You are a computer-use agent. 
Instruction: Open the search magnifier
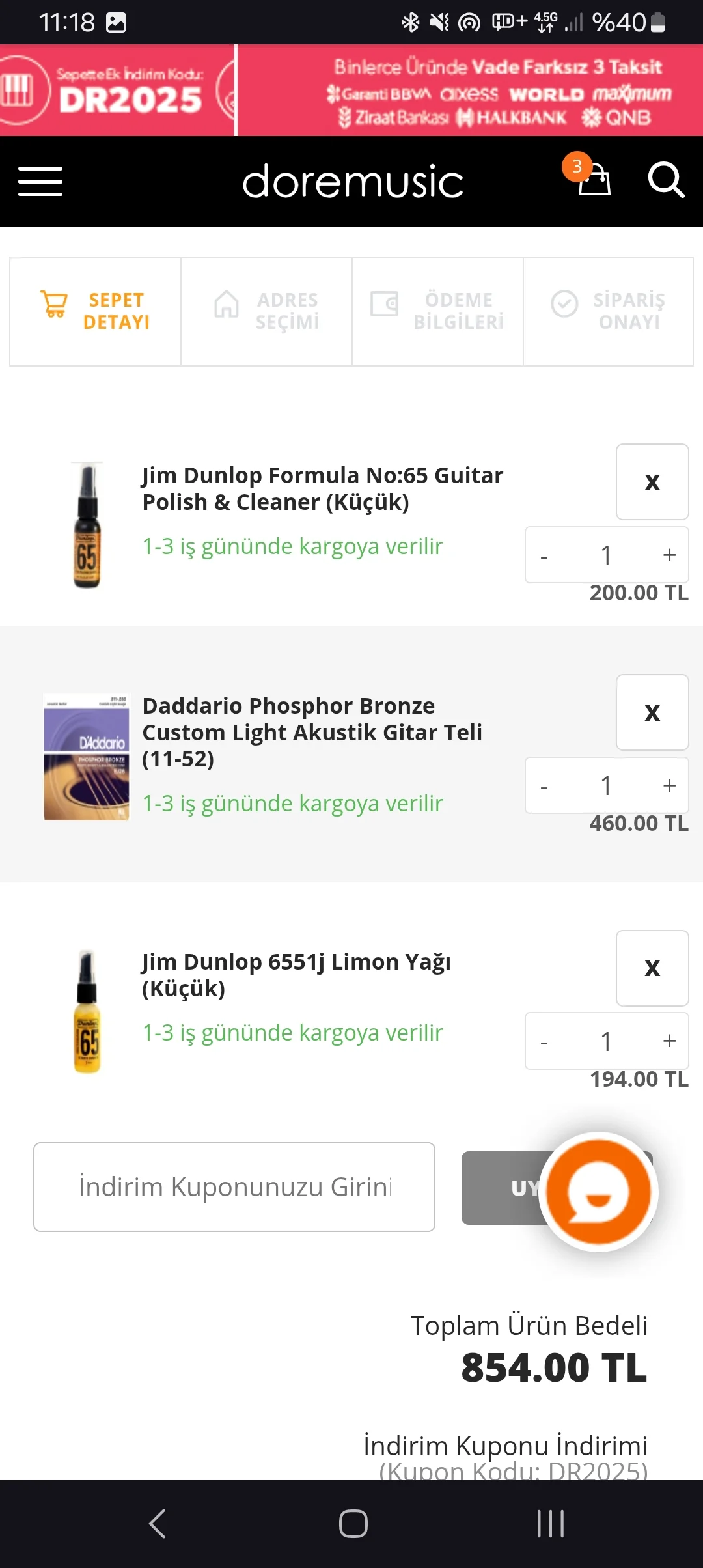[x=666, y=180]
